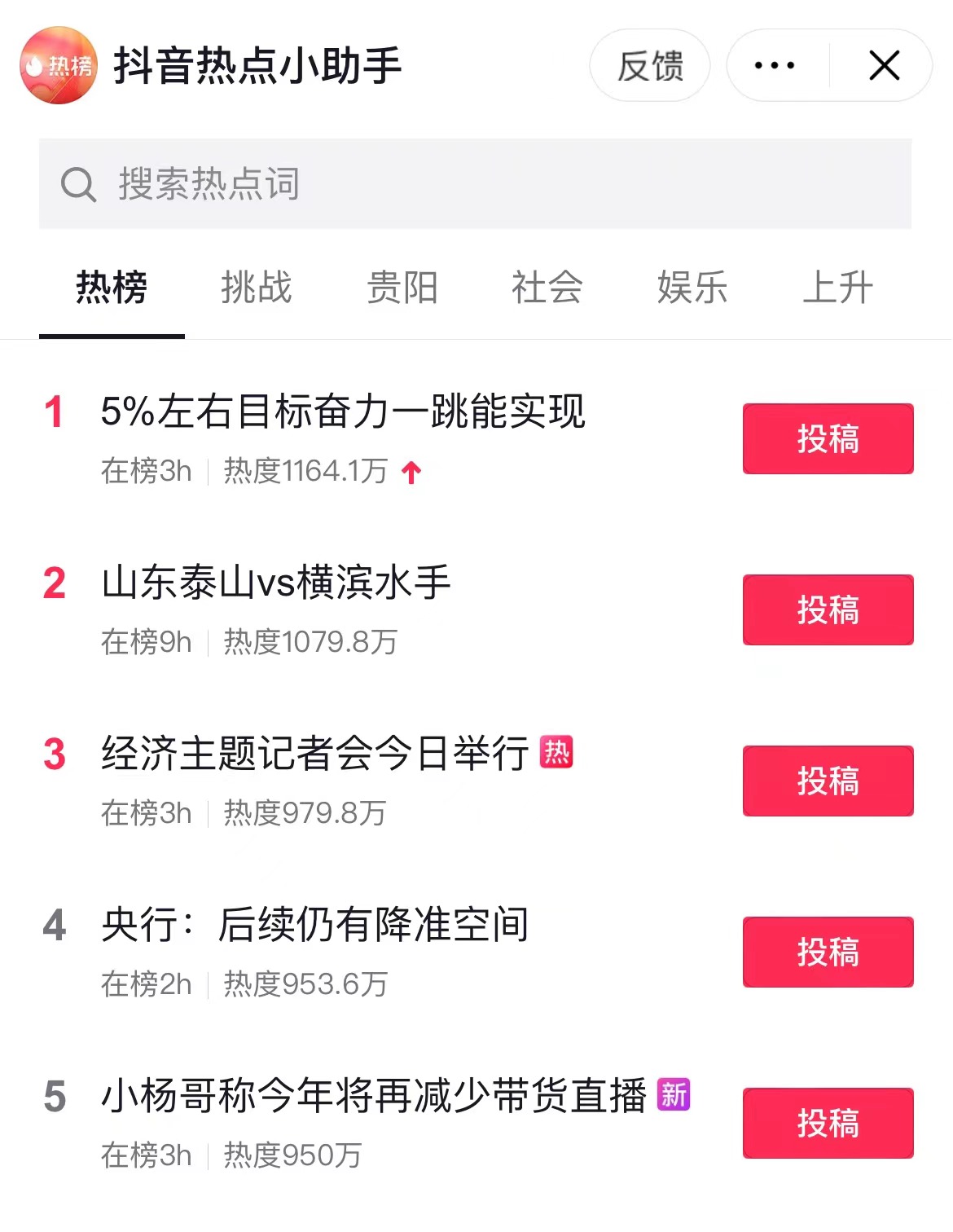This screenshot has height=1232, width=953.
Task: Select the 娱乐 tab
Action: (692, 288)
